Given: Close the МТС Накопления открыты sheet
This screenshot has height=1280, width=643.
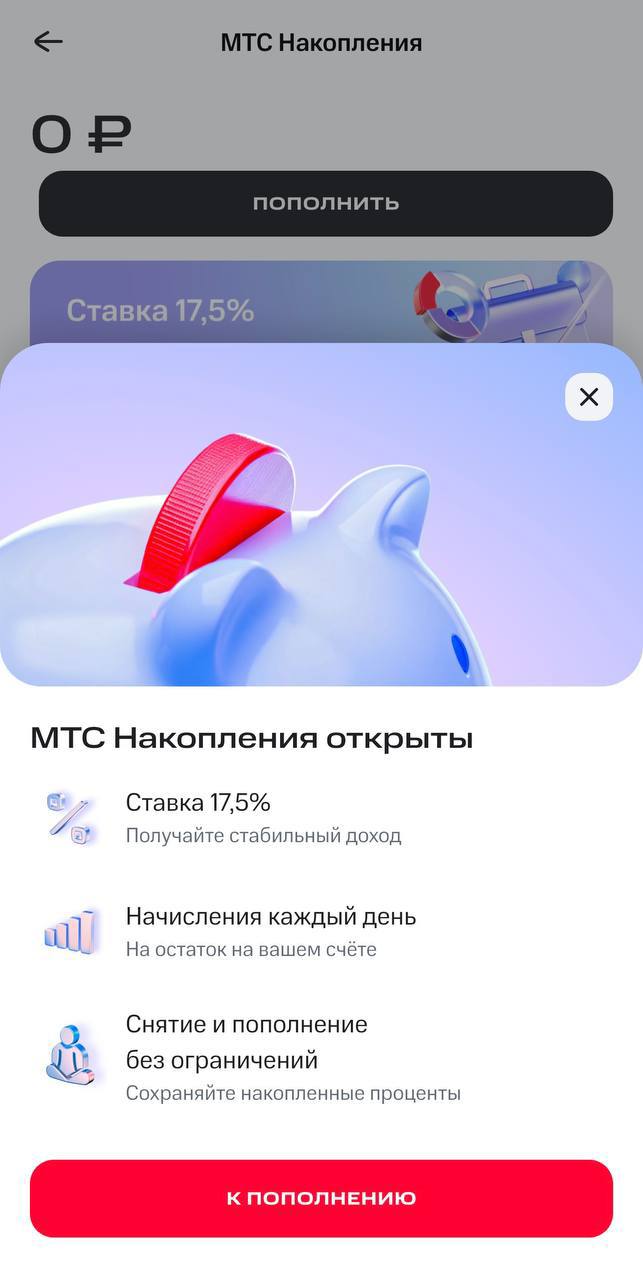Looking at the screenshot, I should pyautogui.click(x=588, y=397).
